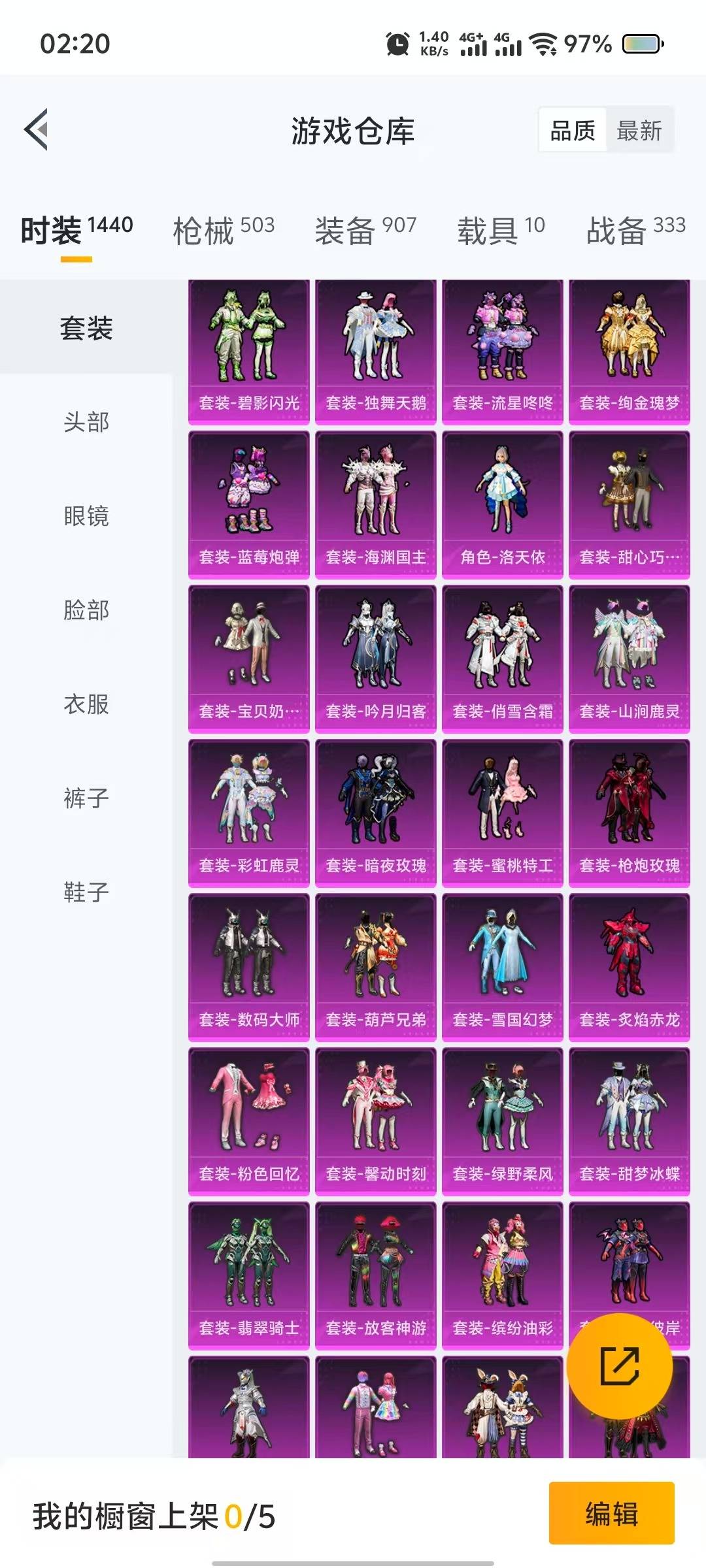This screenshot has width=706, height=1568.
Task: Select the 鞋子 category
Action: (x=86, y=892)
